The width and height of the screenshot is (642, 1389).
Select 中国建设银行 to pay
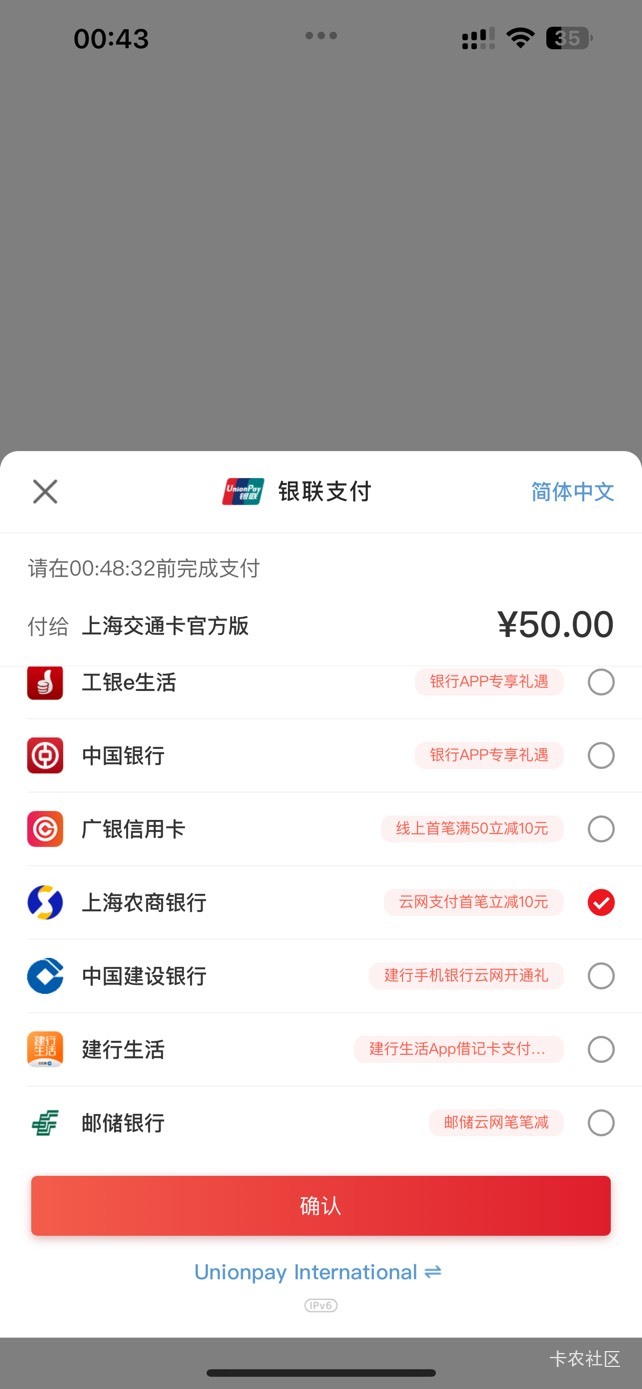point(600,976)
